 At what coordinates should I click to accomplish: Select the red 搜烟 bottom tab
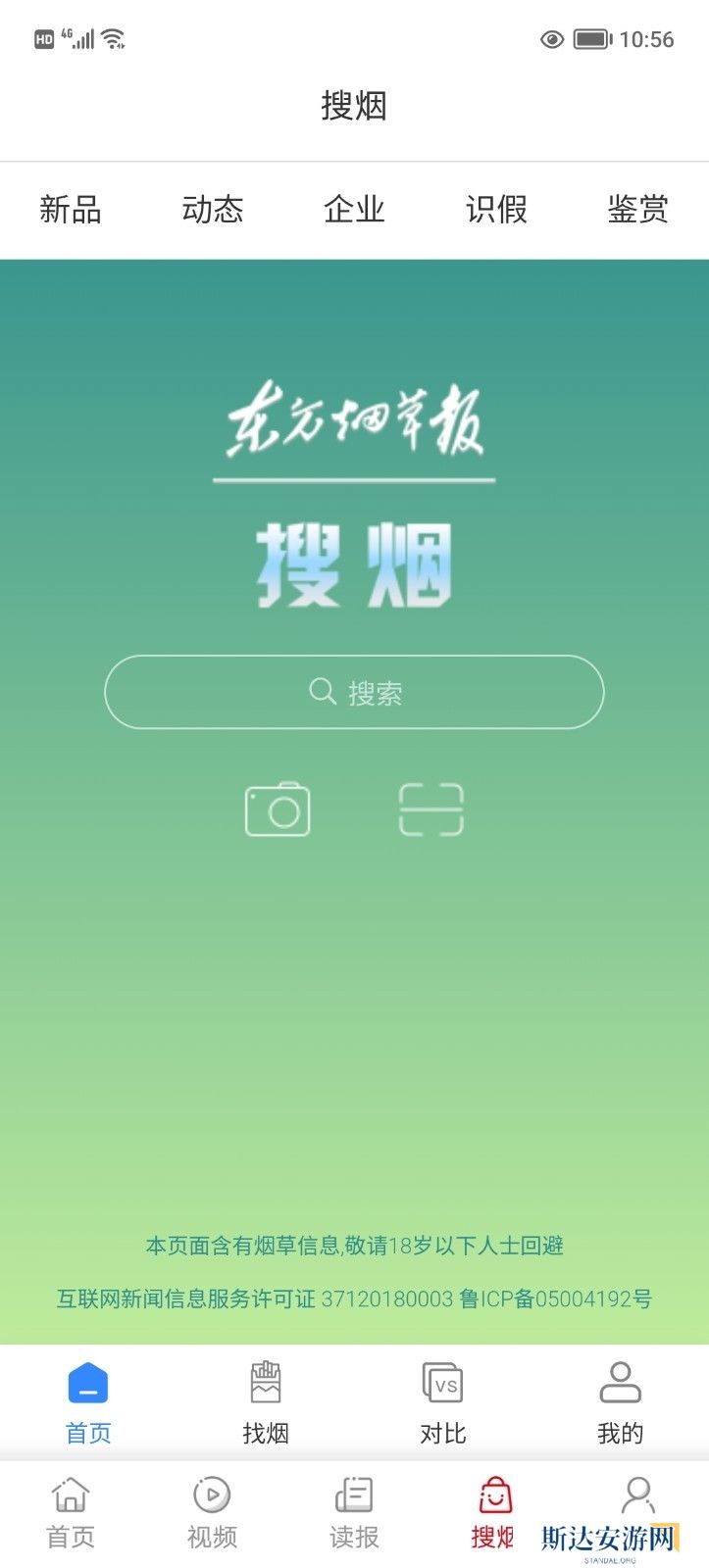(495, 1513)
